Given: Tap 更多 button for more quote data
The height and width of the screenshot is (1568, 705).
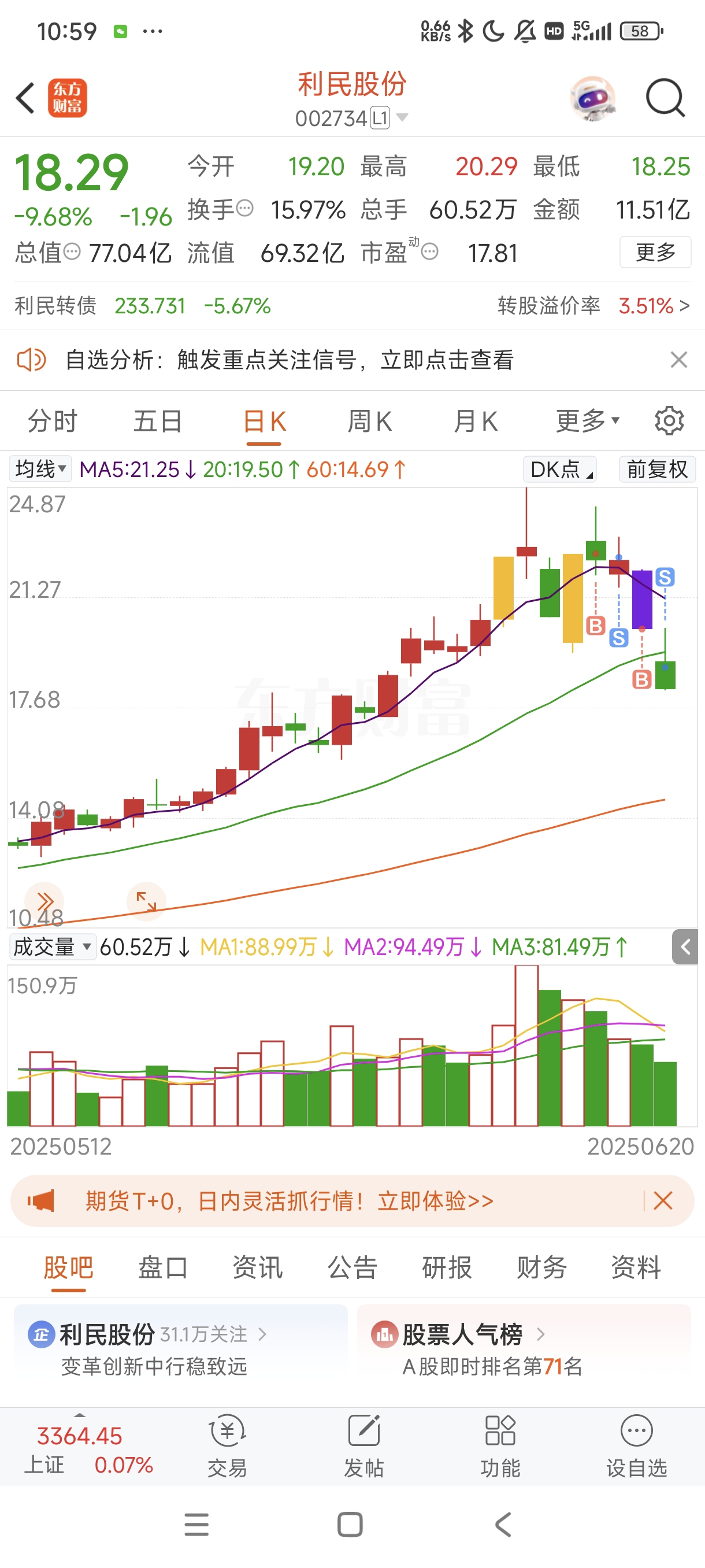Looking at the screenshot, I should 655,252.
